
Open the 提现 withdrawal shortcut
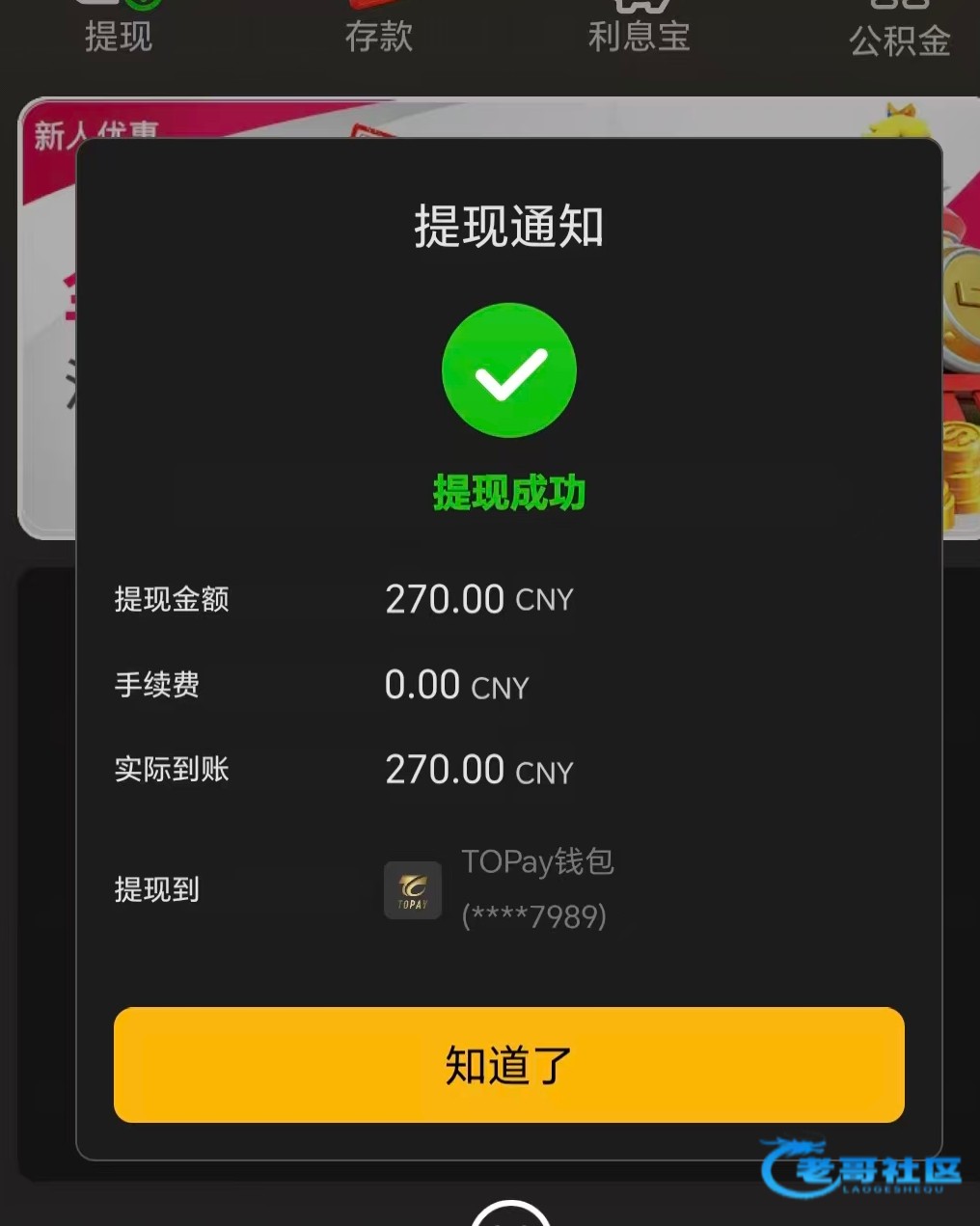coord(119,29)
